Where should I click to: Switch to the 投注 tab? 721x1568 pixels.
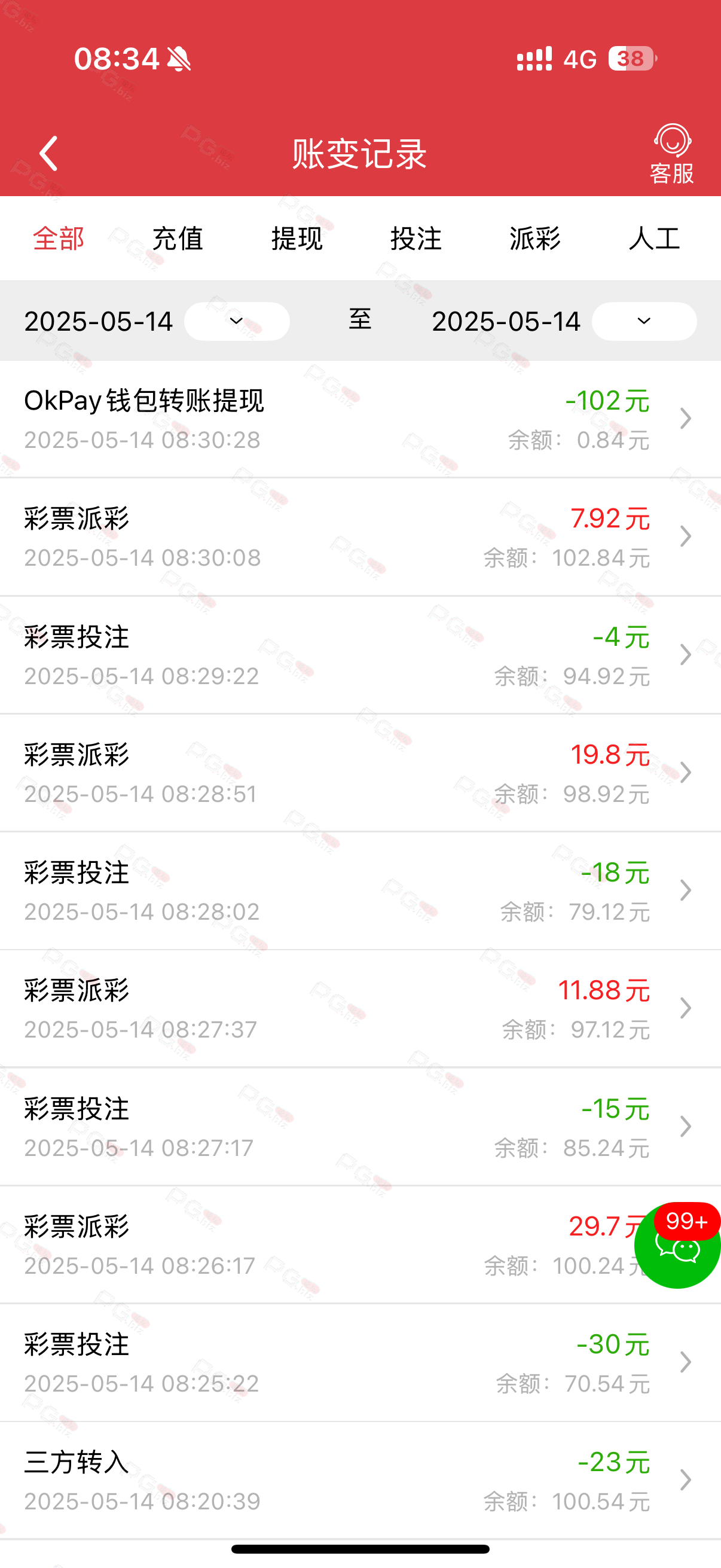(x=416, y=238)
